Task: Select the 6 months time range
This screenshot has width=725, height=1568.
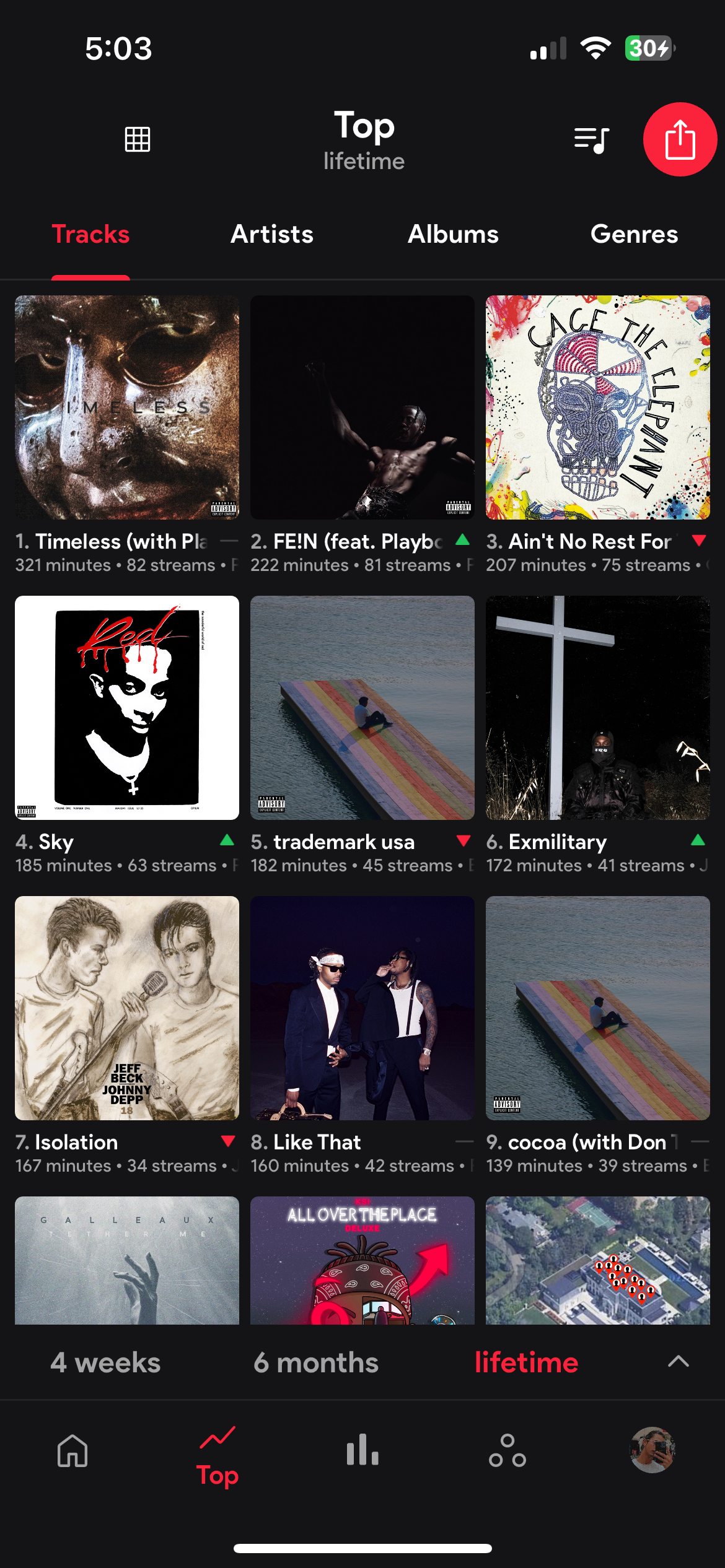Action: 315,1363
